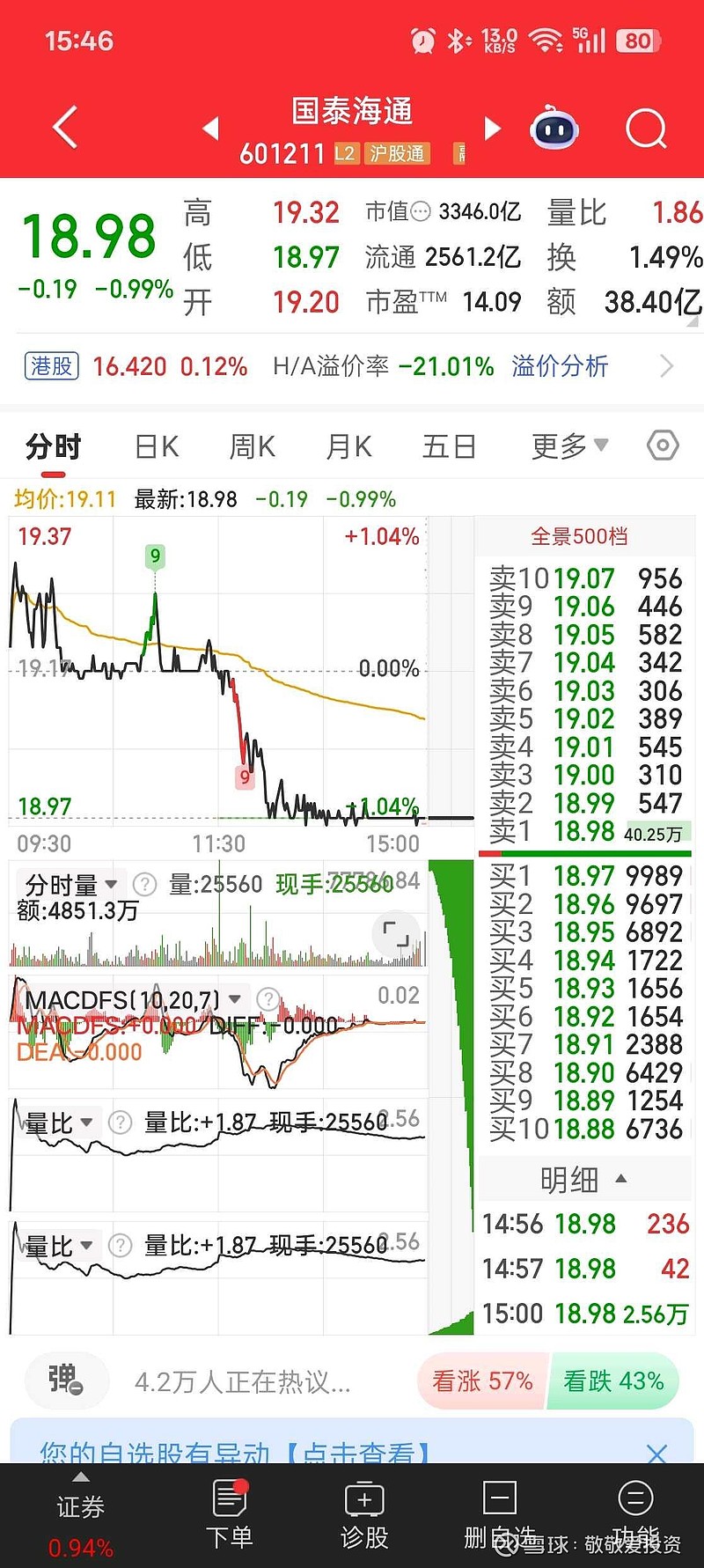Open stock search via the magnifier icon
Image resolution: width=704 pixels, height=1568 pixels.
click(x=647, y=128)
